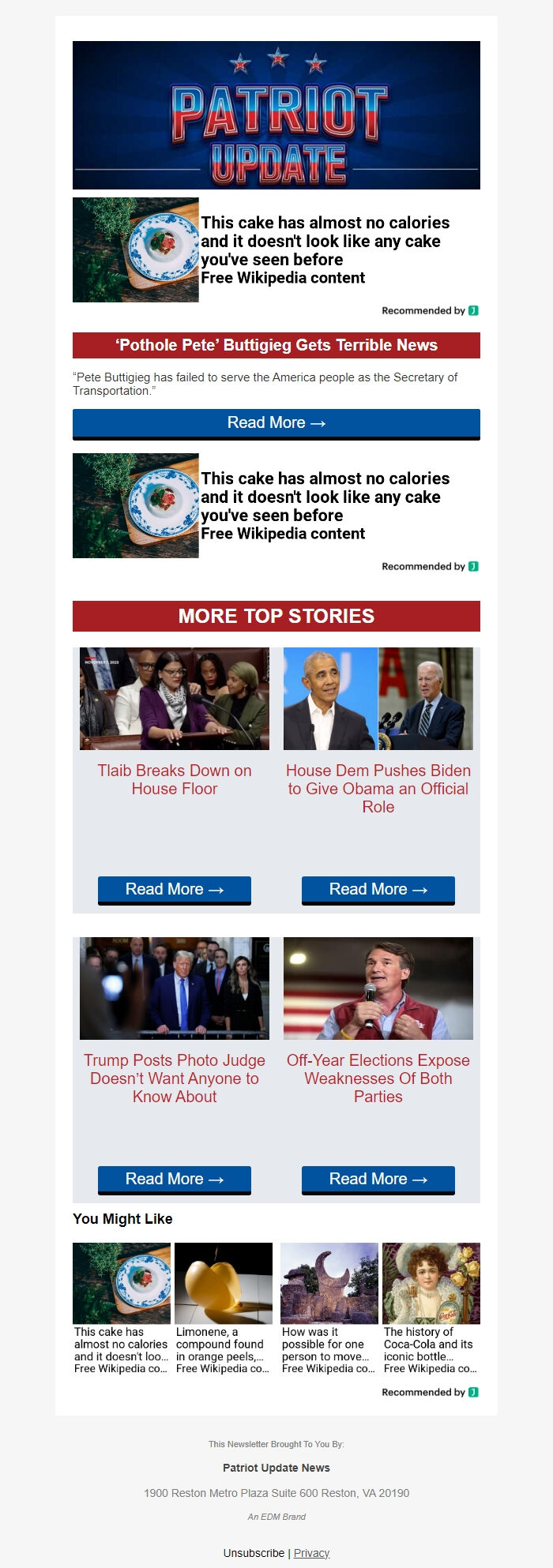This screenshot has height=1568, width=553.
Task: Open the Privacy link
Action: pos(311,1553)
